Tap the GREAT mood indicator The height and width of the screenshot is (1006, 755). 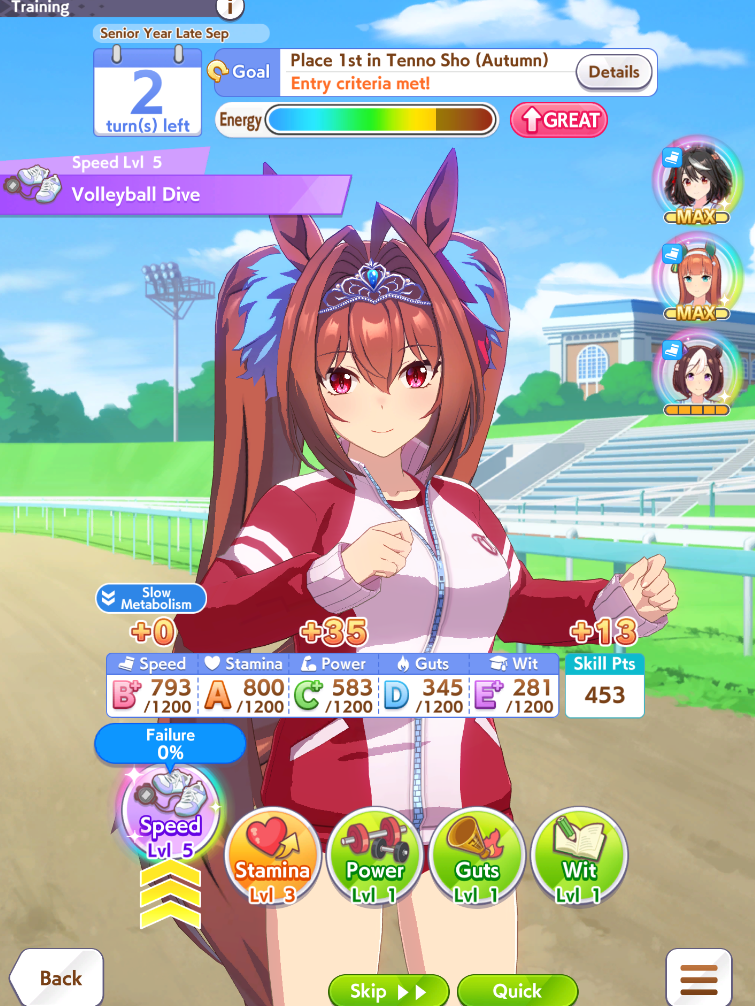558,120
